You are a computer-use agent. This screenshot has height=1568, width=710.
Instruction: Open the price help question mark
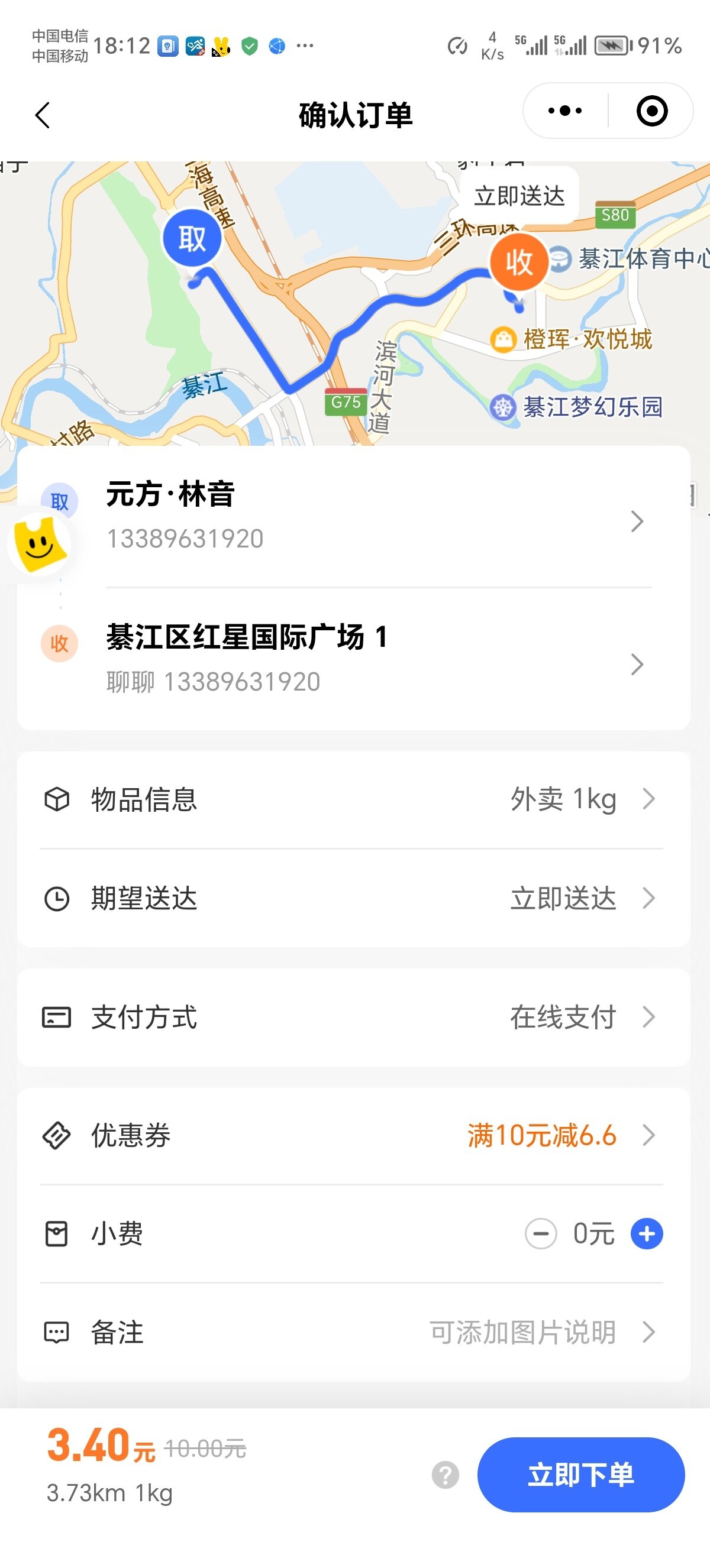coord(445,1475)
